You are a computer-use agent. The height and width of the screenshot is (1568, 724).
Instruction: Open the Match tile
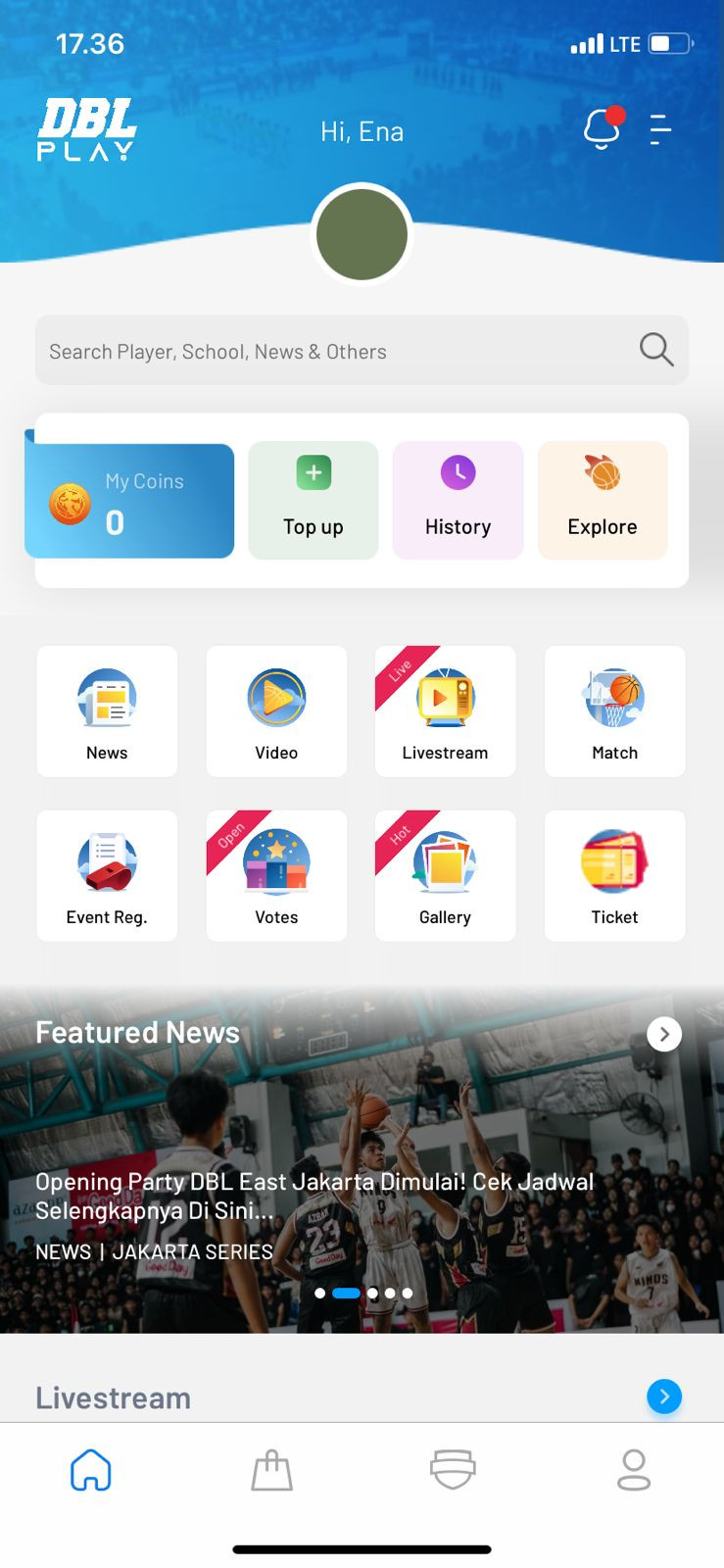[x=614, y=711]
